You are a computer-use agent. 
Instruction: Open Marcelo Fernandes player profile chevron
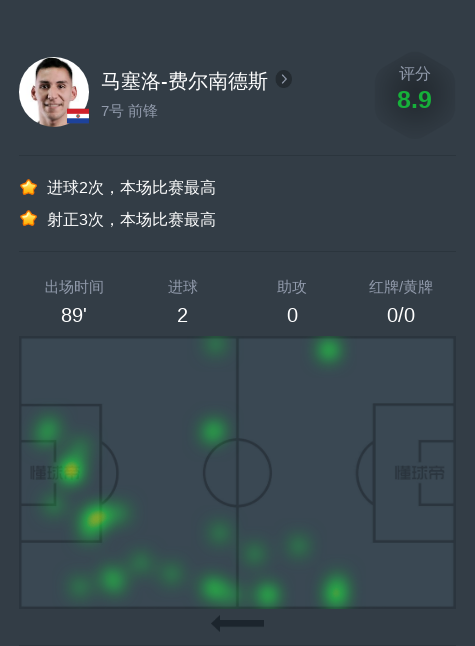(x=283, y=79)
